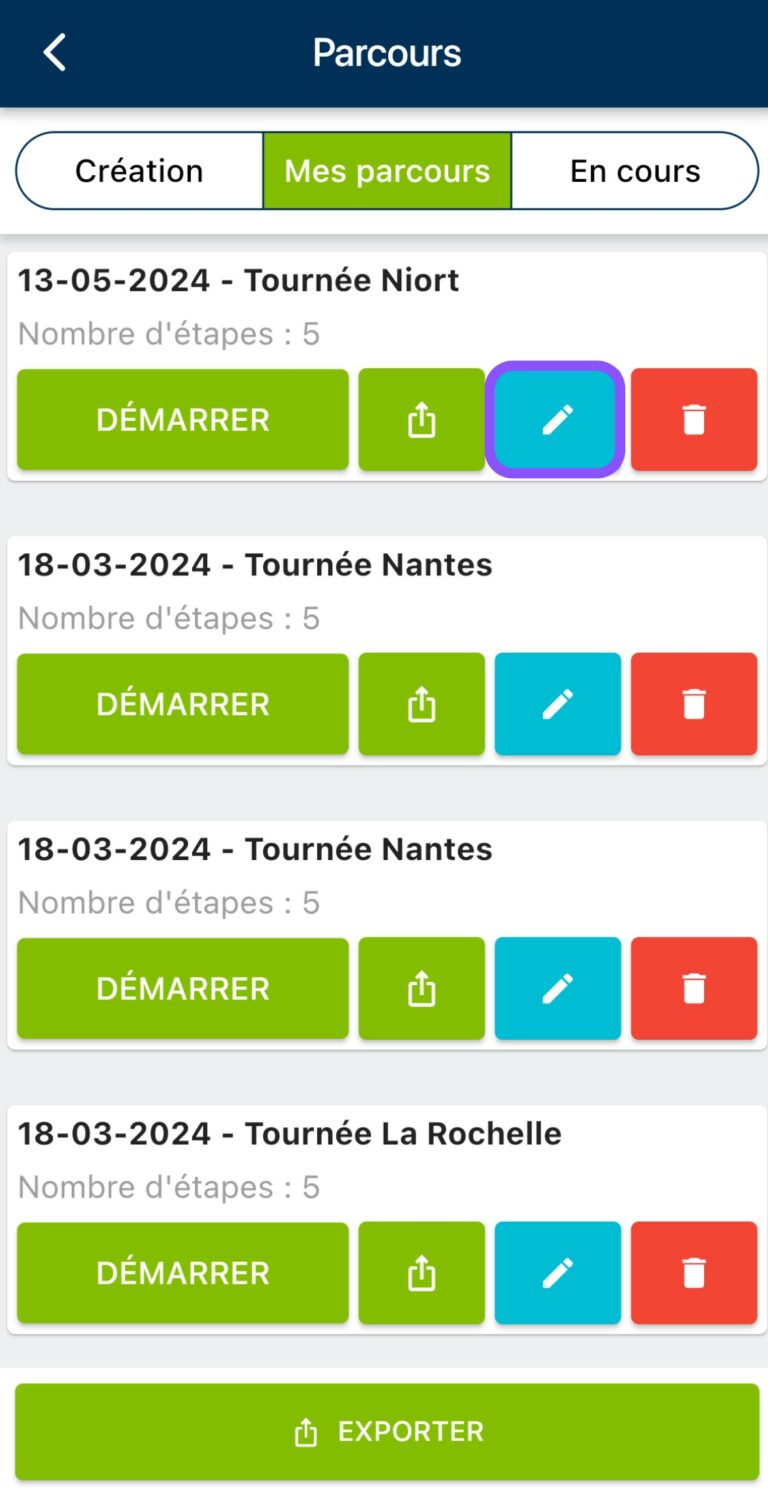Start the Tournée Niort route
The image size is (768, 1496).
(183, 420)
